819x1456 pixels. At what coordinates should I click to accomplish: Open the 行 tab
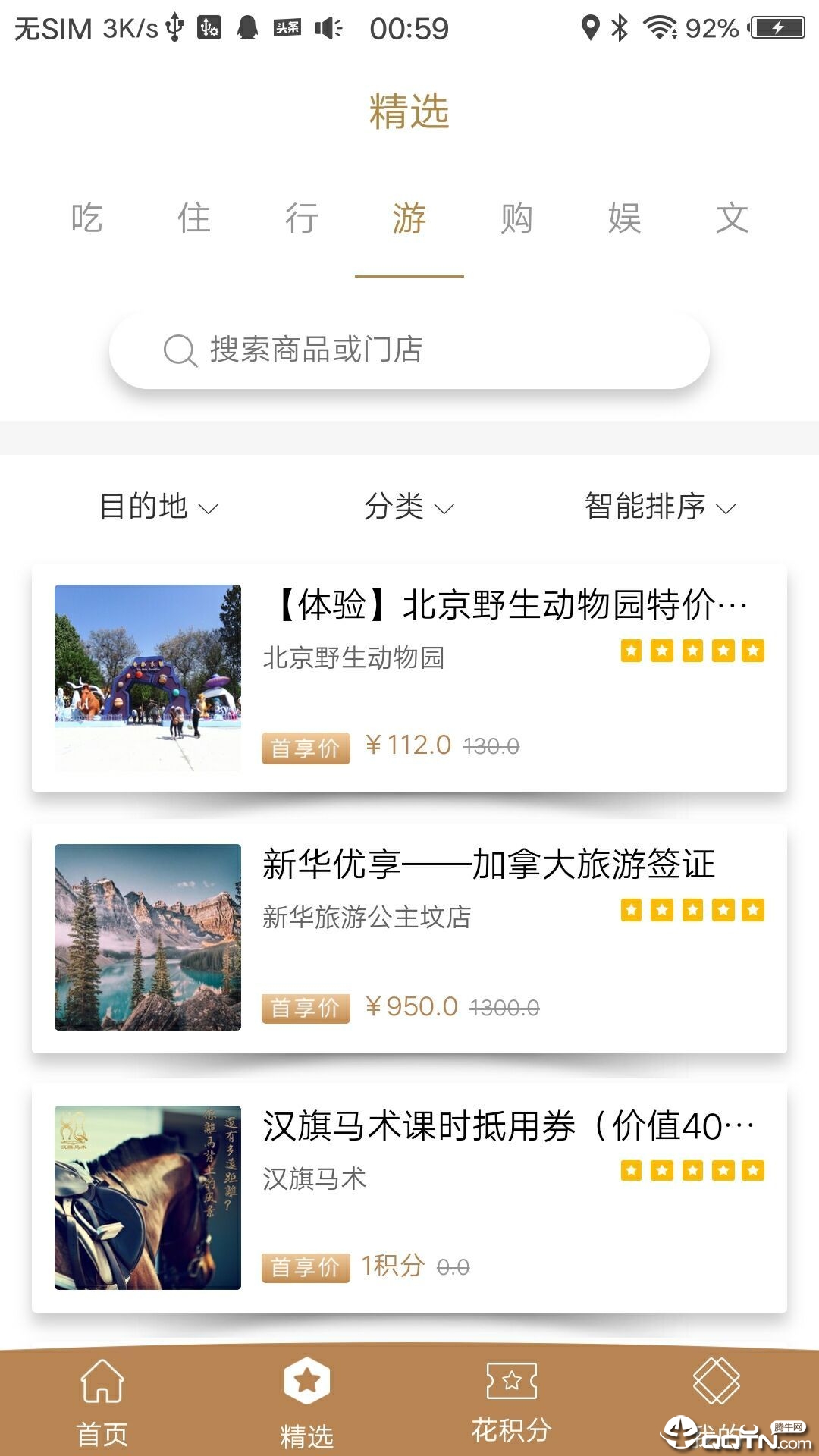tap(301, 218)
